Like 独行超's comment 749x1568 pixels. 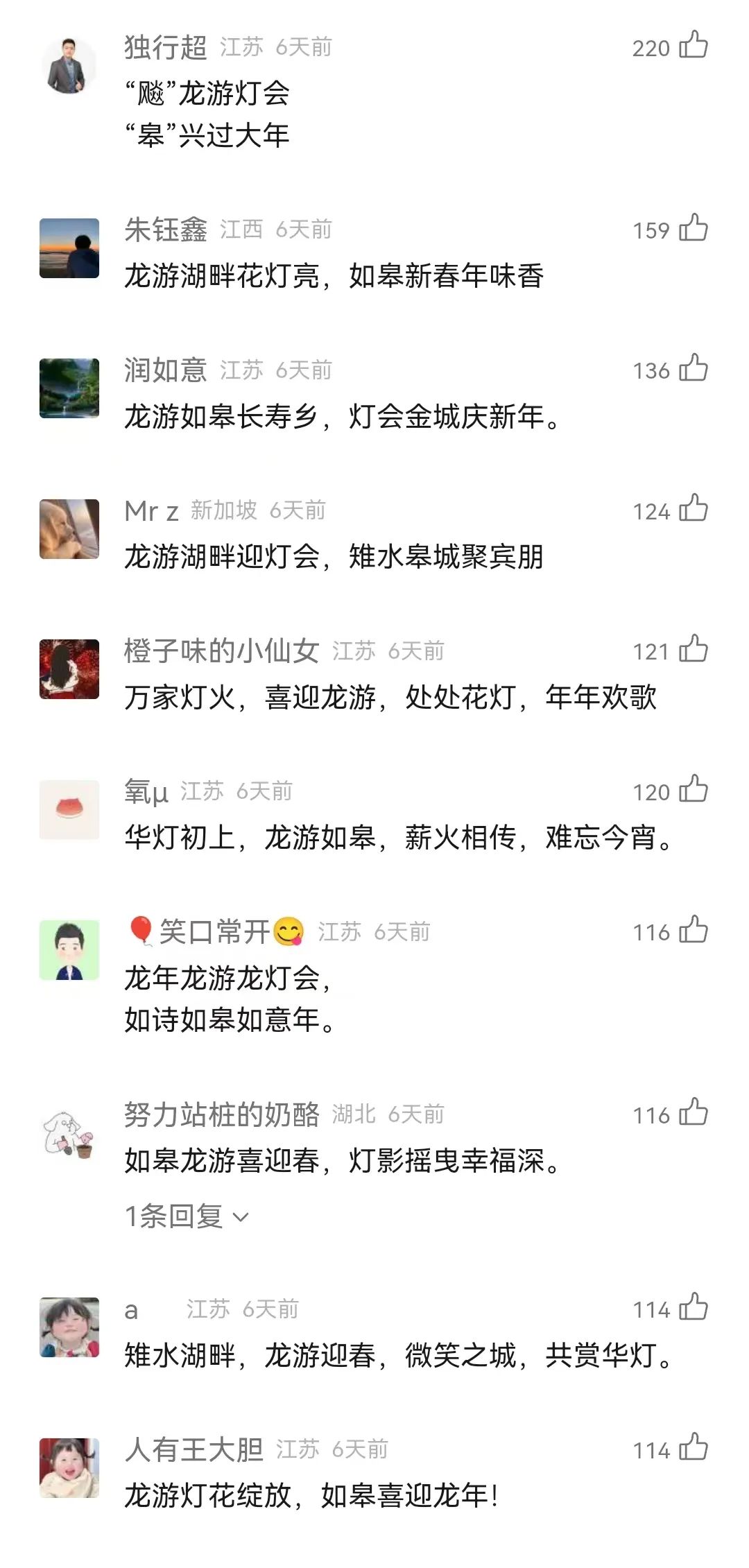point(693,46)
